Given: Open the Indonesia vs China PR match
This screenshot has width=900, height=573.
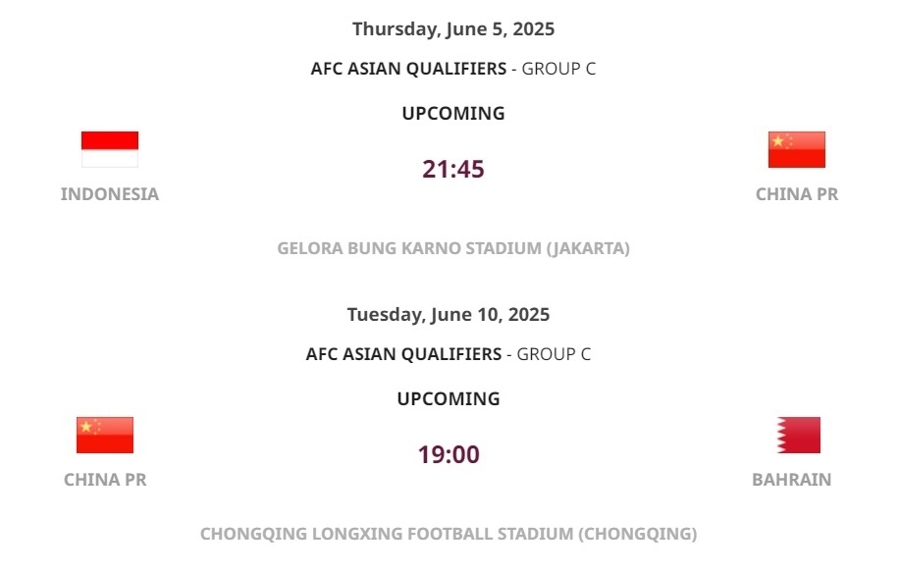Looking at the screenshot, I should [453, 169].
